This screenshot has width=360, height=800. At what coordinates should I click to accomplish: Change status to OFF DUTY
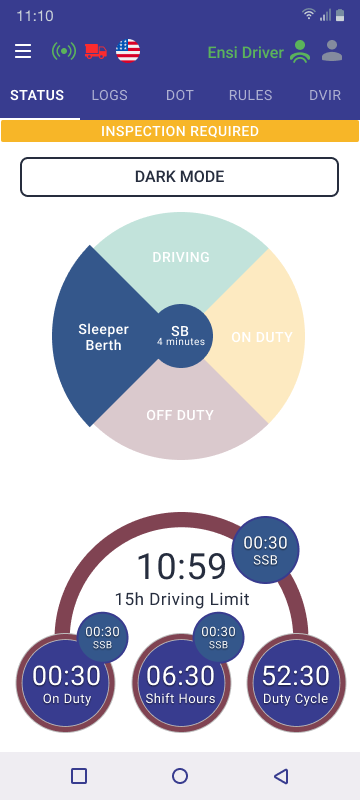(x=179, y=415)
